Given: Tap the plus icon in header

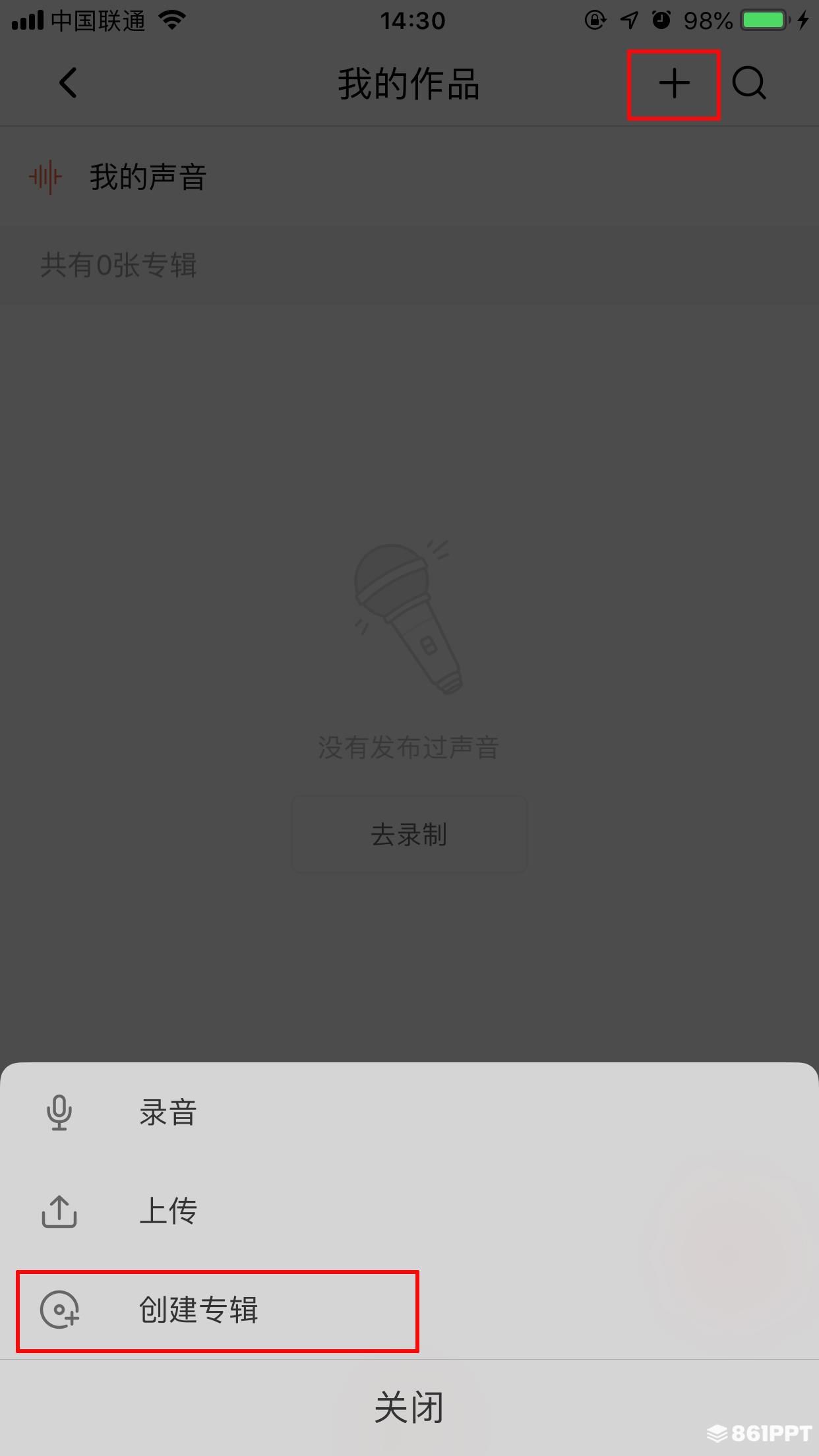Looking at the screenshot, I should tap(674, 84).
